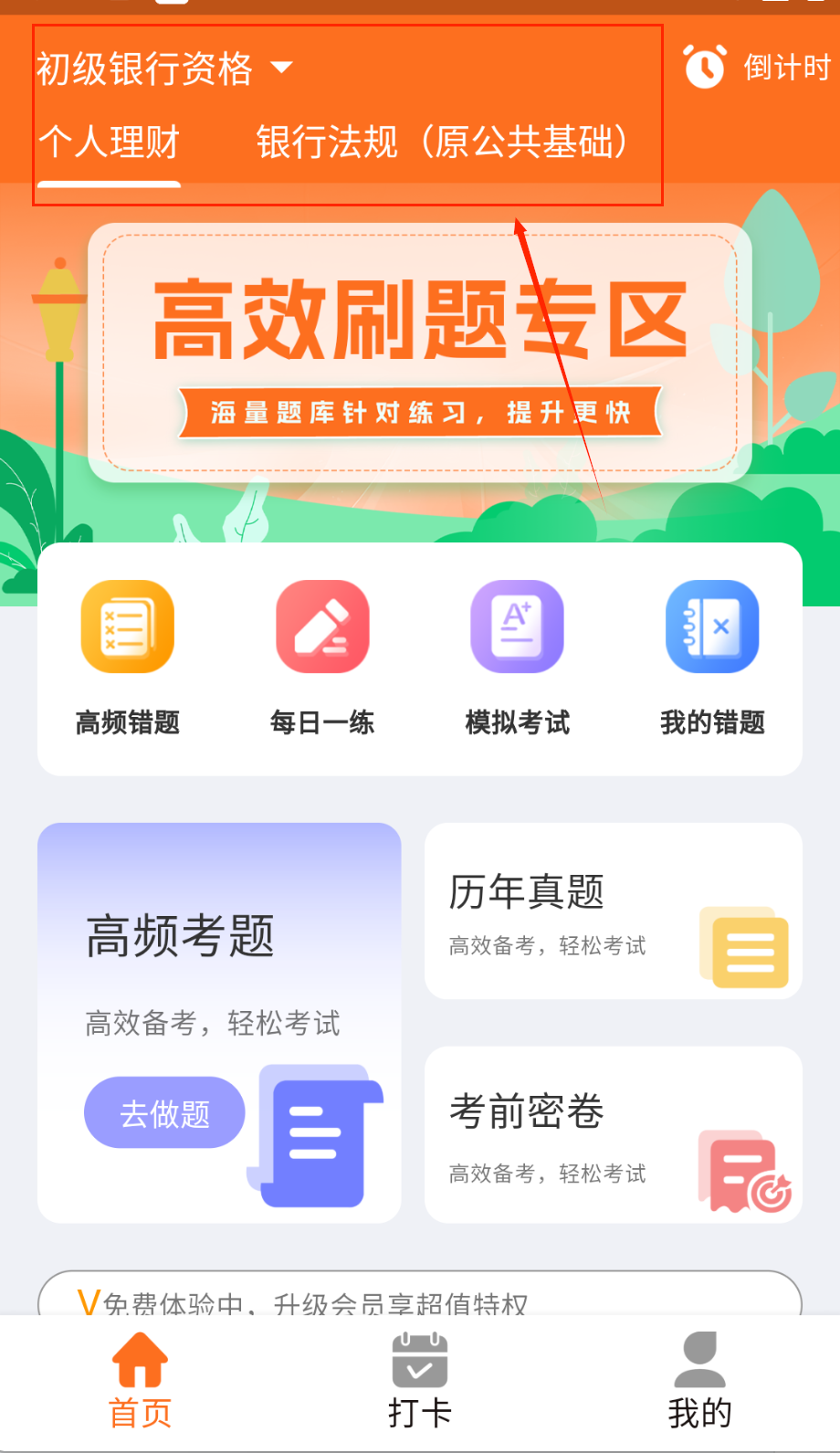Tap the 升级会员 membership banner
Screen dimensions: 840x1453
(x=419, y=1297)
